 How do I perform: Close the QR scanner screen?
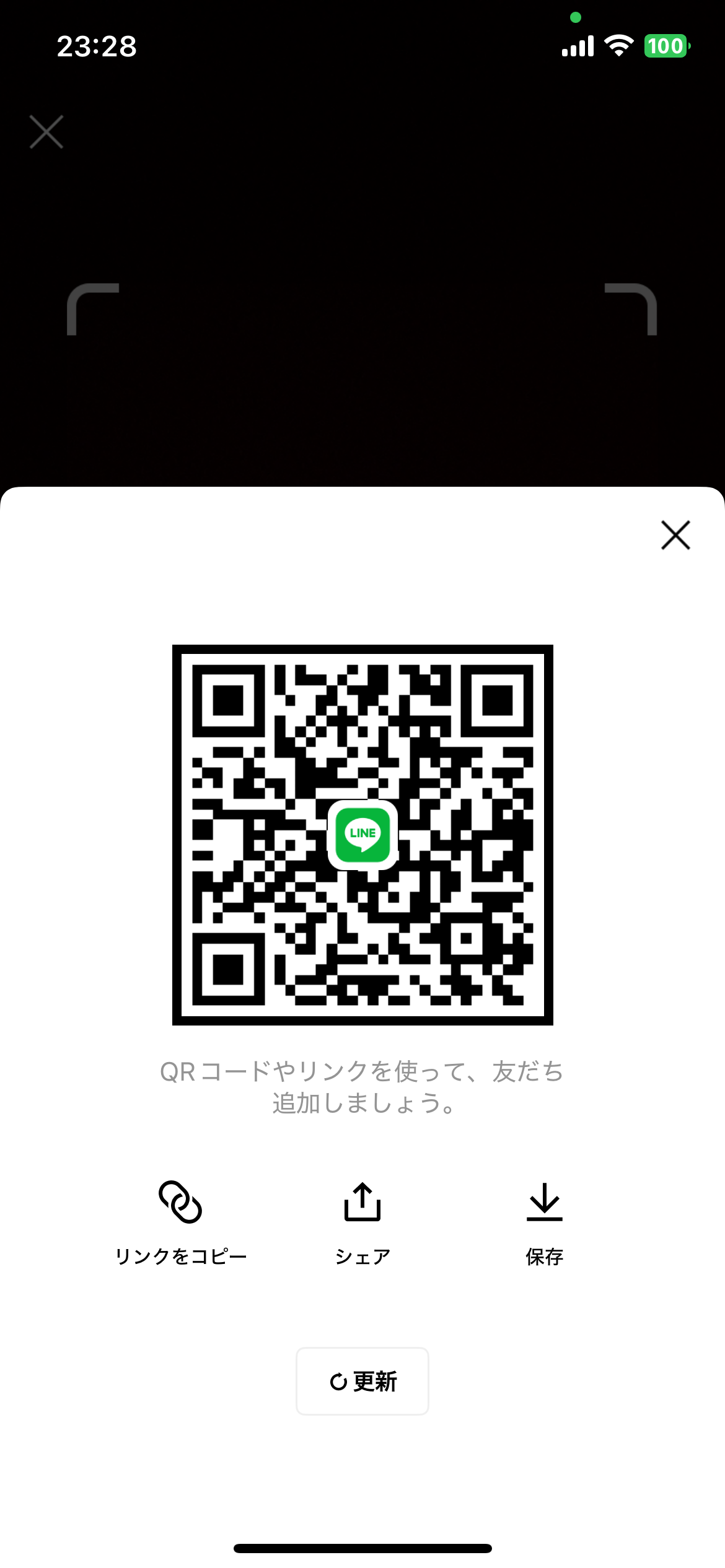(46, 132)
